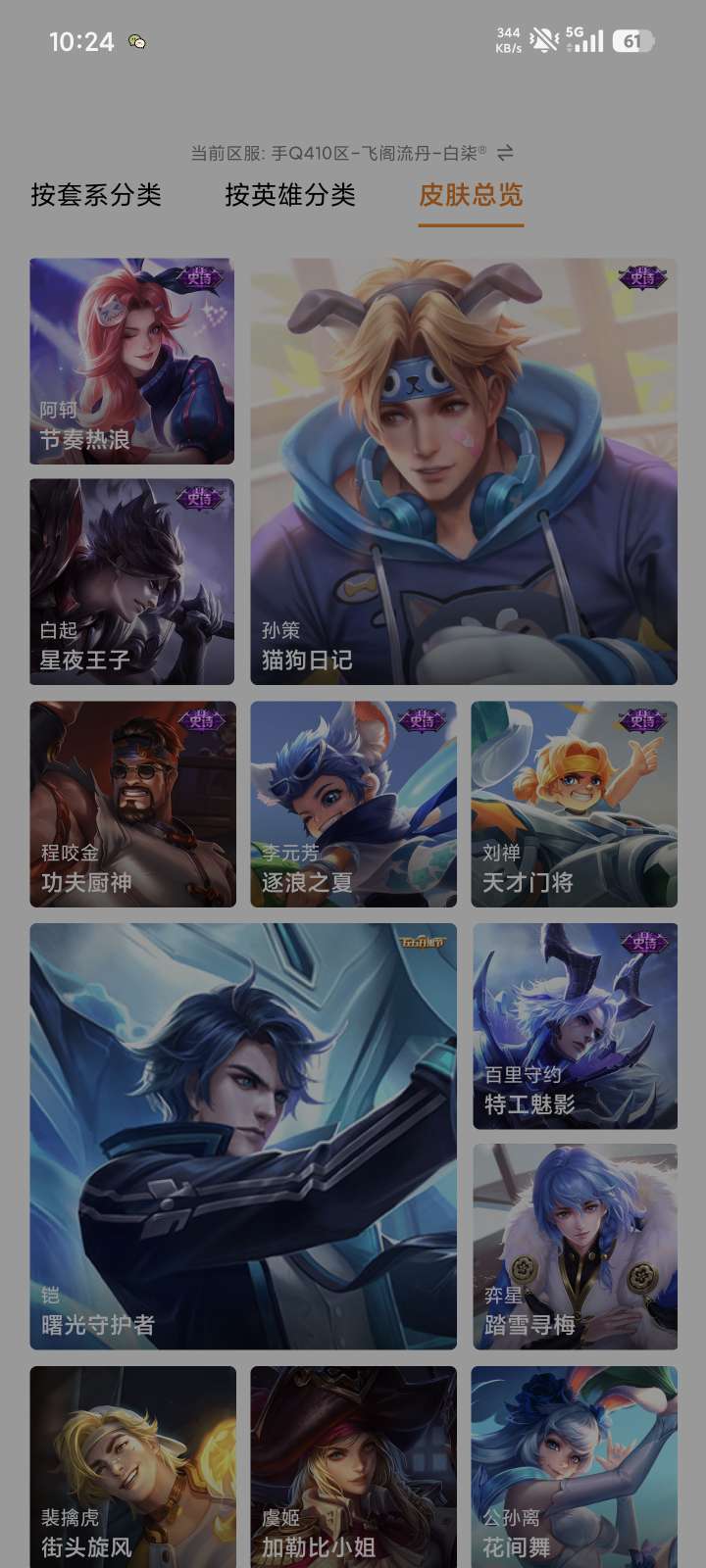Screen dimensions: 706x1568
Task: View 李元芳 逐浪之夏 skin
Action: (353, 804)
